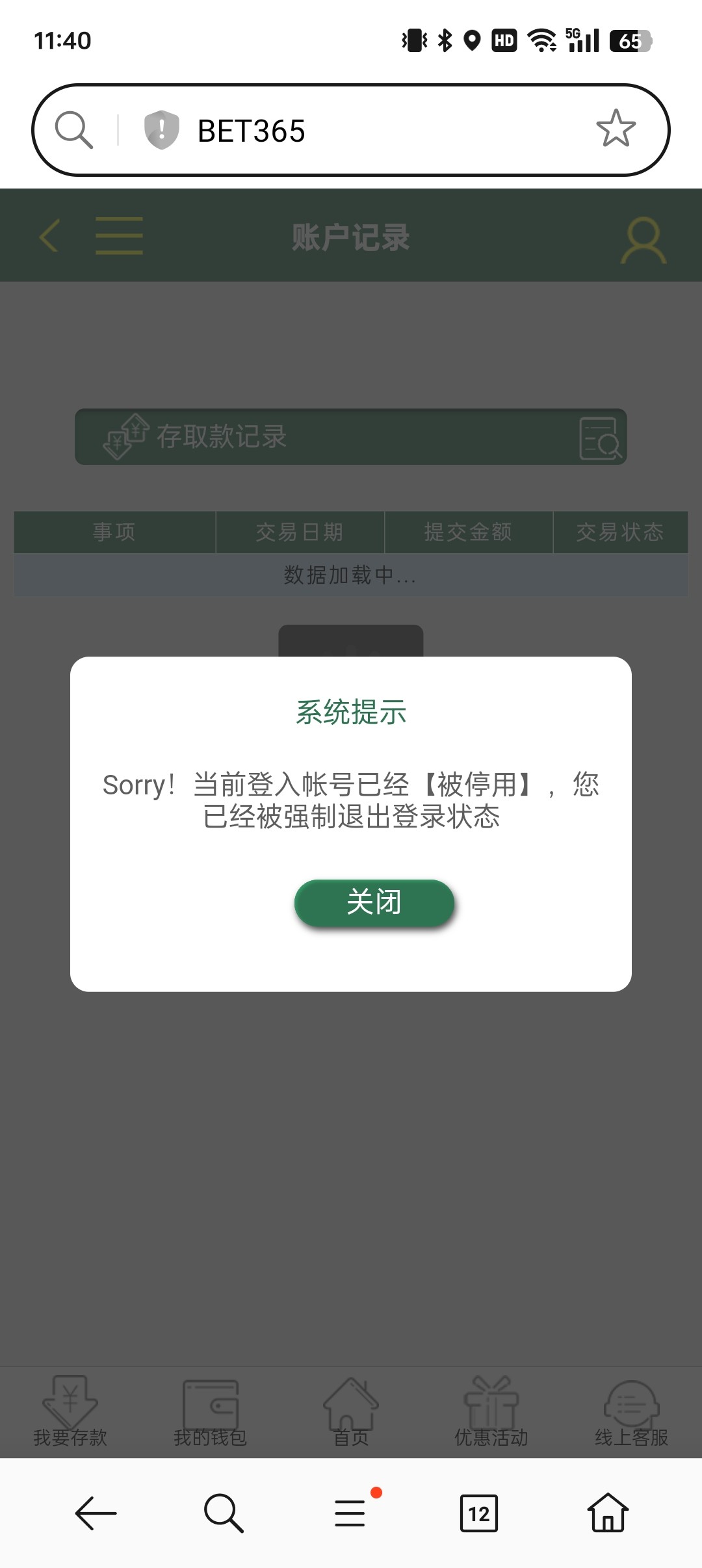View the 12 open tabs
This screenshot has height=1568, width=702.
click(x=479, y=1513)
